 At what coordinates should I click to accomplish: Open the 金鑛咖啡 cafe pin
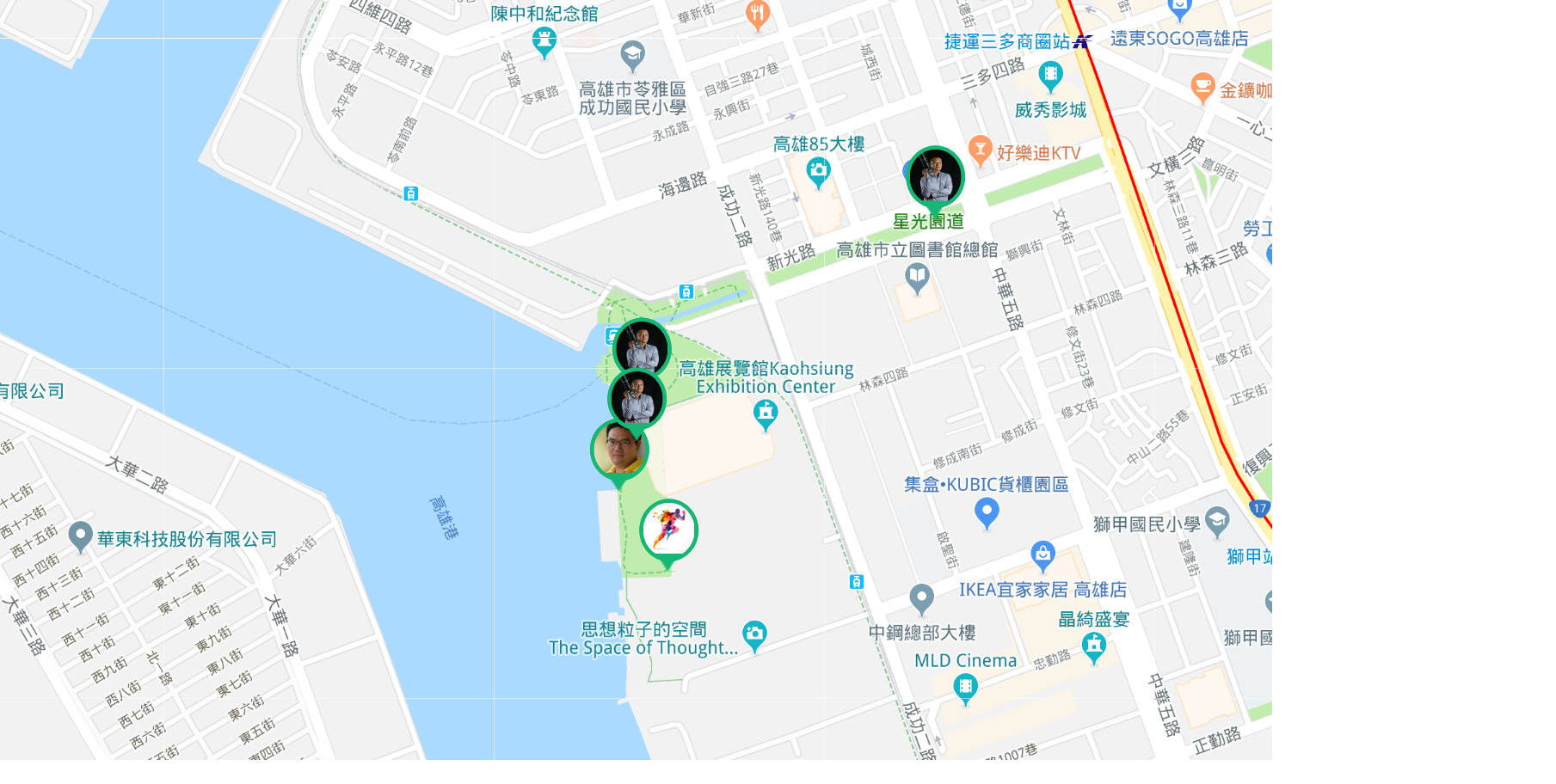tap(1202, 88)
